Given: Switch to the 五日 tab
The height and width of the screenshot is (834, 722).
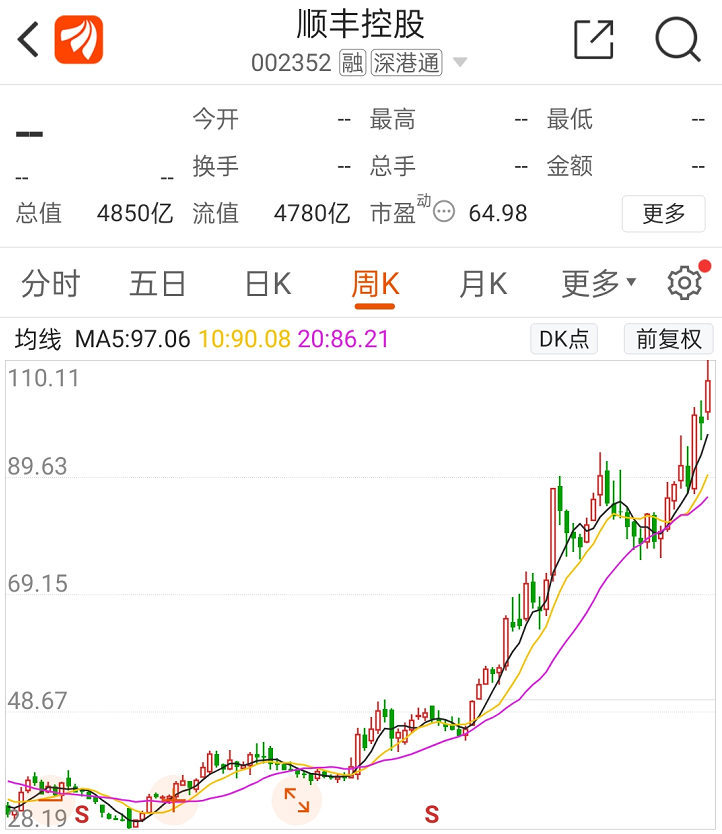Looking at the screenshot, I should tap(157, 284).
